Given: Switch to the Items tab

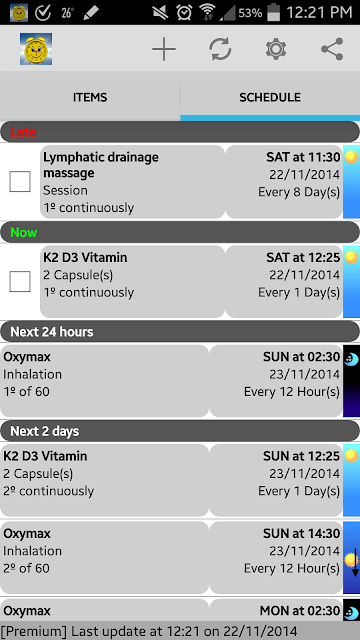Looking at the screenshot, I should point(90,97).
